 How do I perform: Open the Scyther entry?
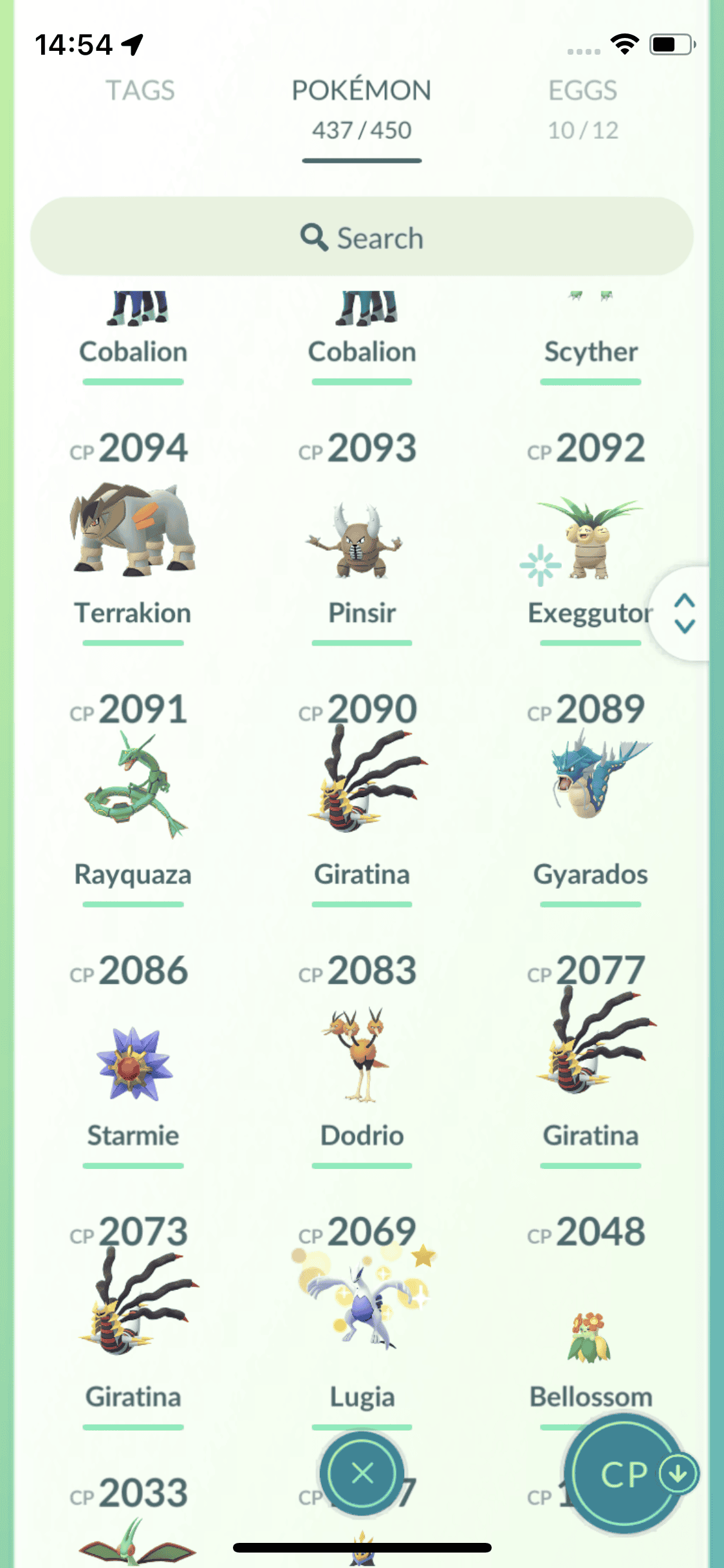point(590,335)
